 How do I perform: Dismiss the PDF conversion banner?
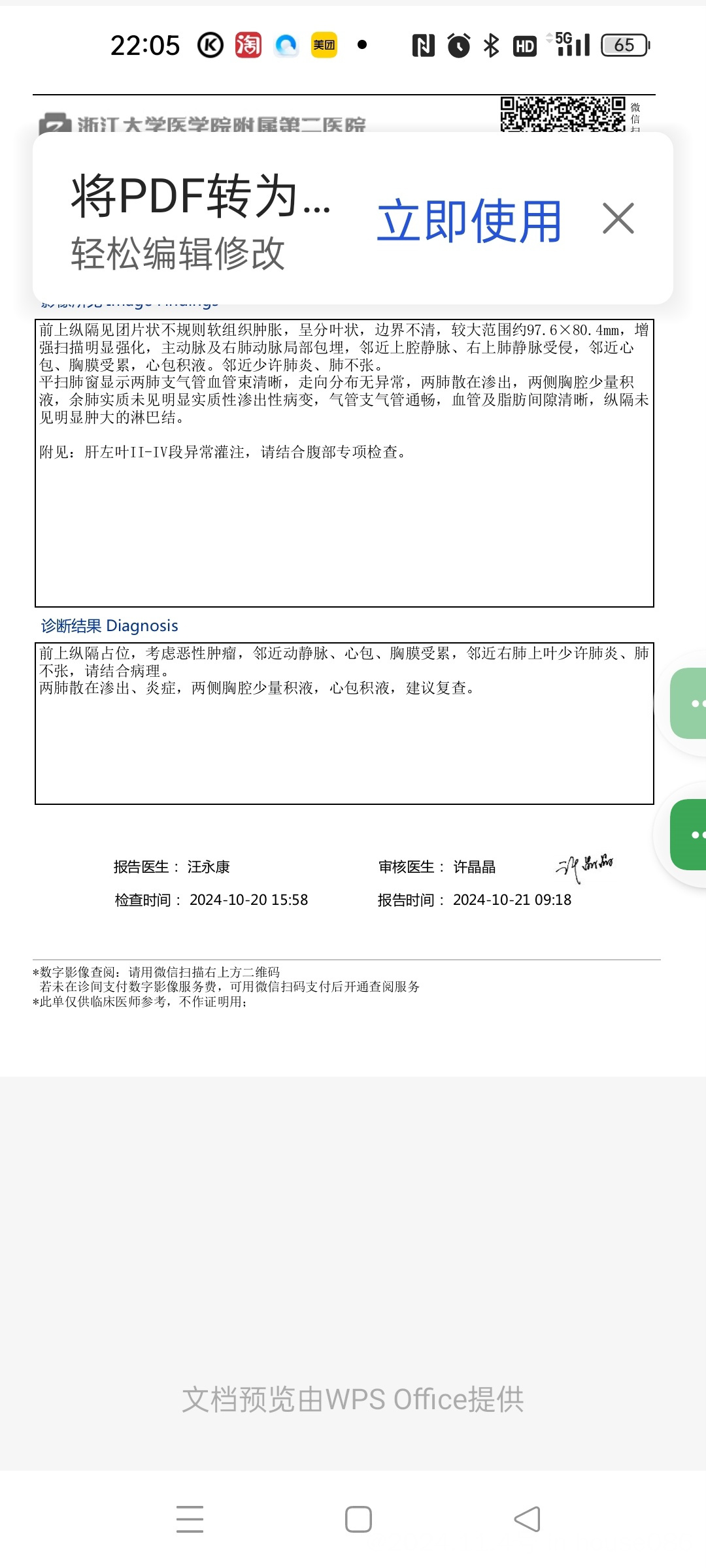[x=618, y=218]
